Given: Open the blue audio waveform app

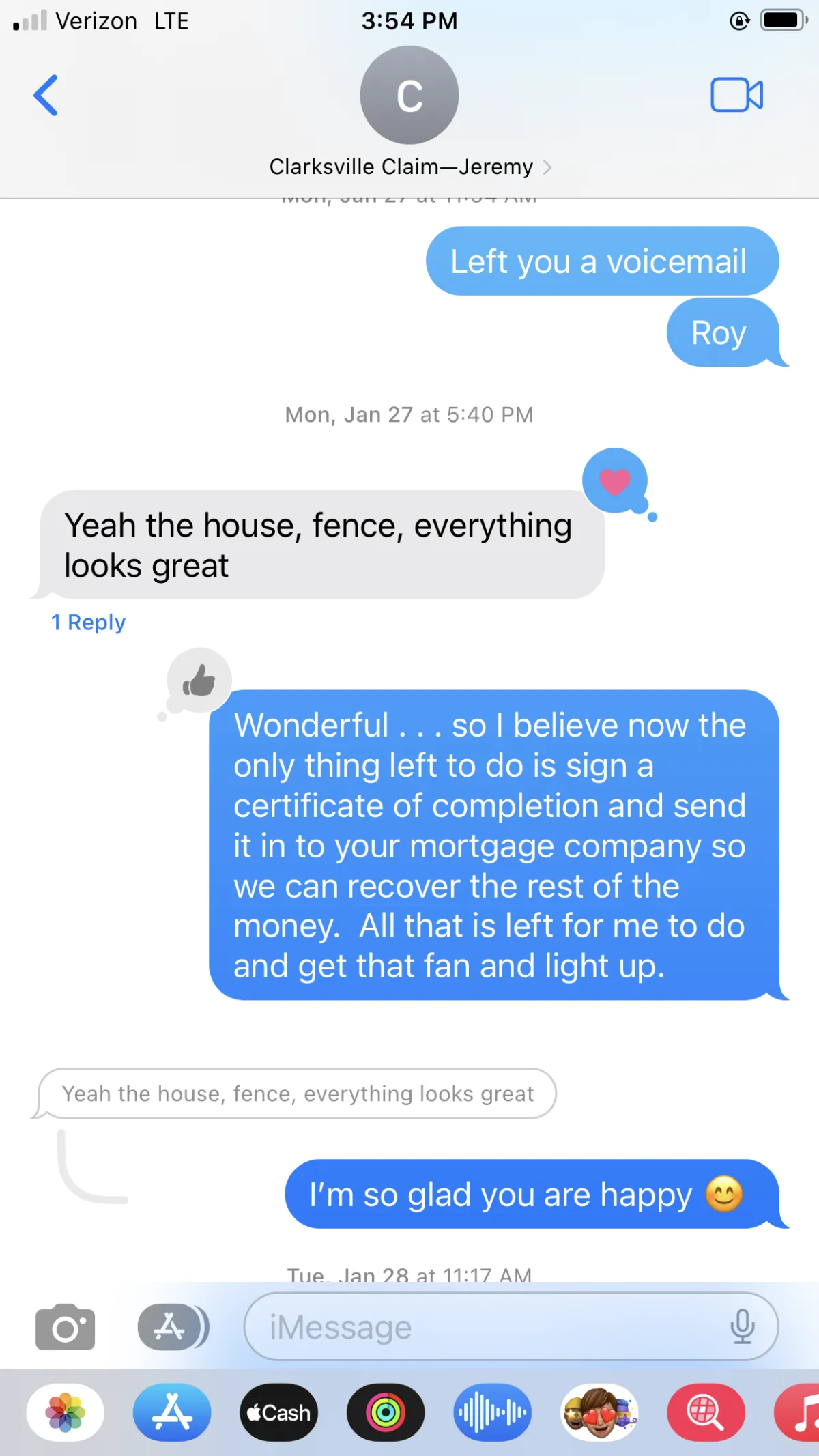Looking at the screenshot, I should tap(492, 1412).
